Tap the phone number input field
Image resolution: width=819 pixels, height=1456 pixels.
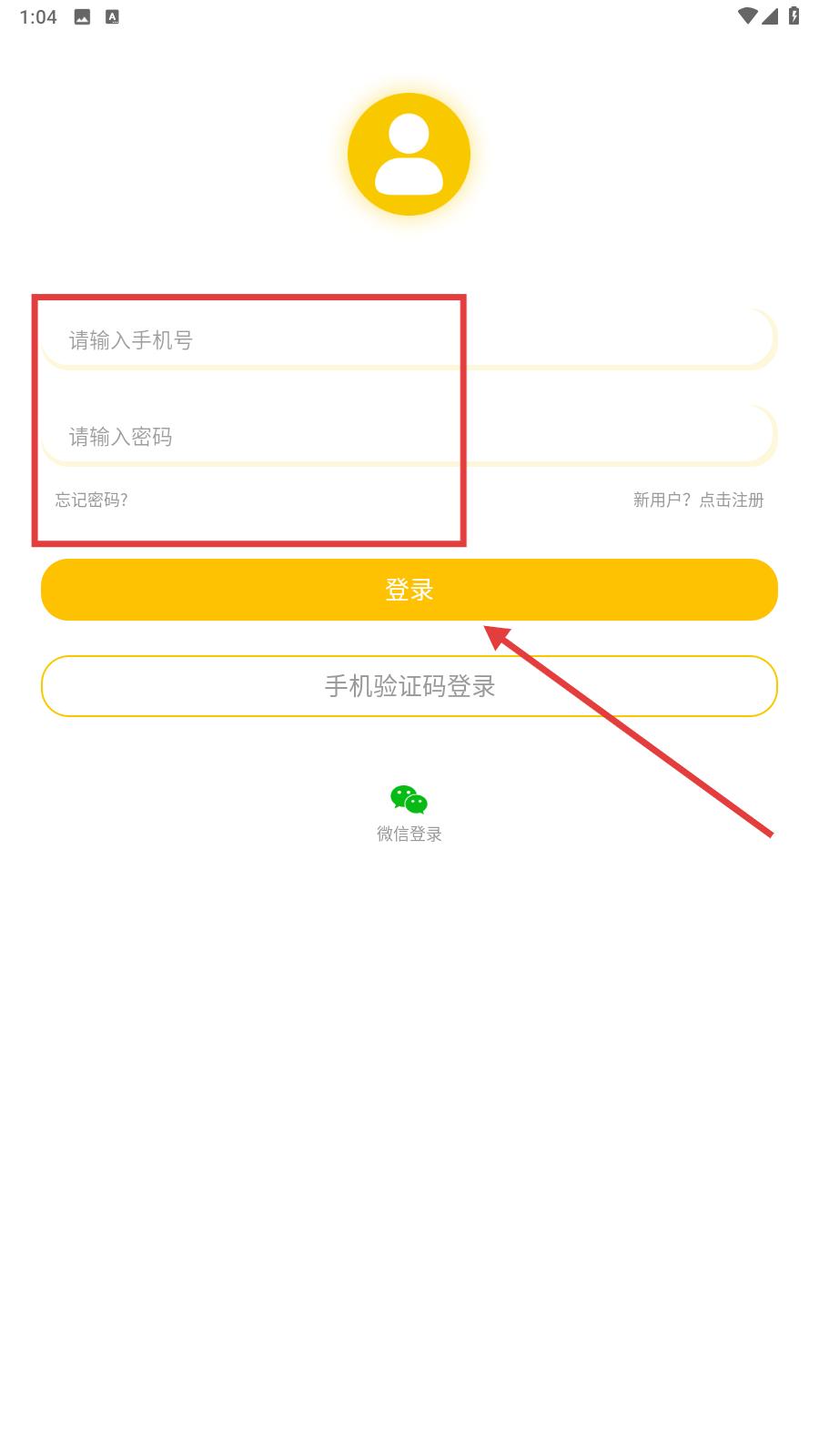point(409,339)
